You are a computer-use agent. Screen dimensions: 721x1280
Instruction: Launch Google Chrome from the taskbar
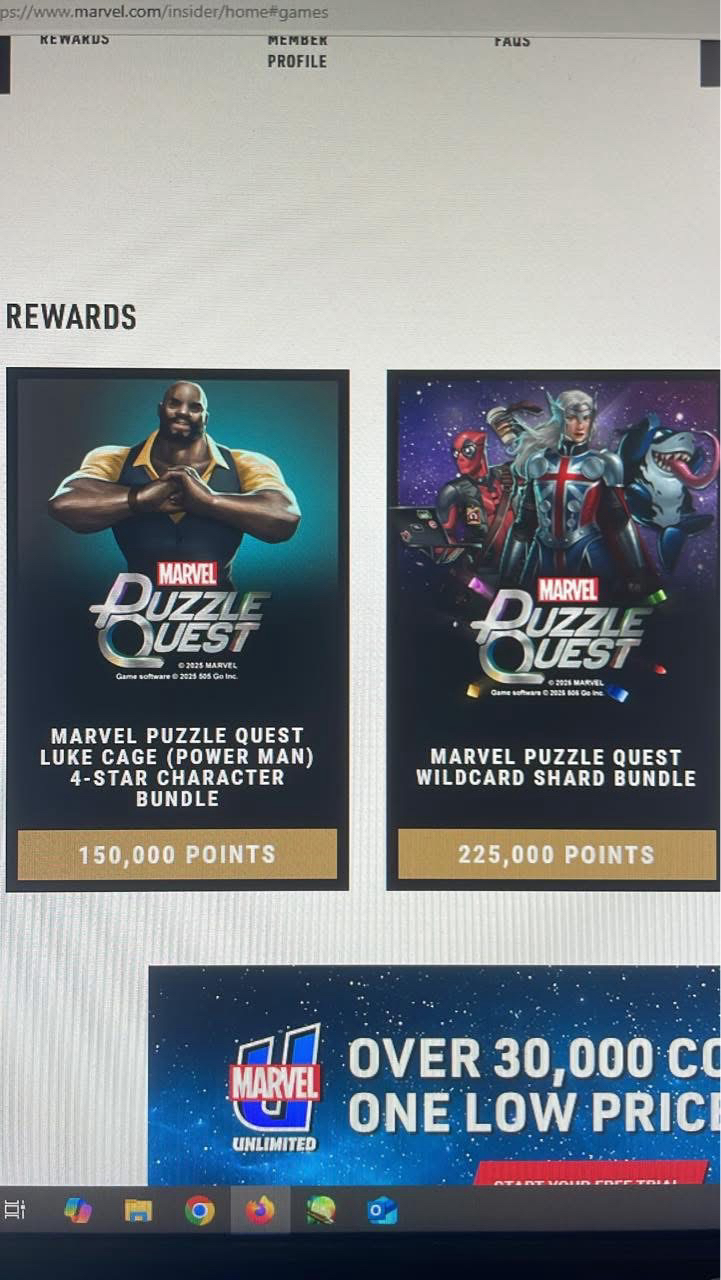[x=199, y=1210]
